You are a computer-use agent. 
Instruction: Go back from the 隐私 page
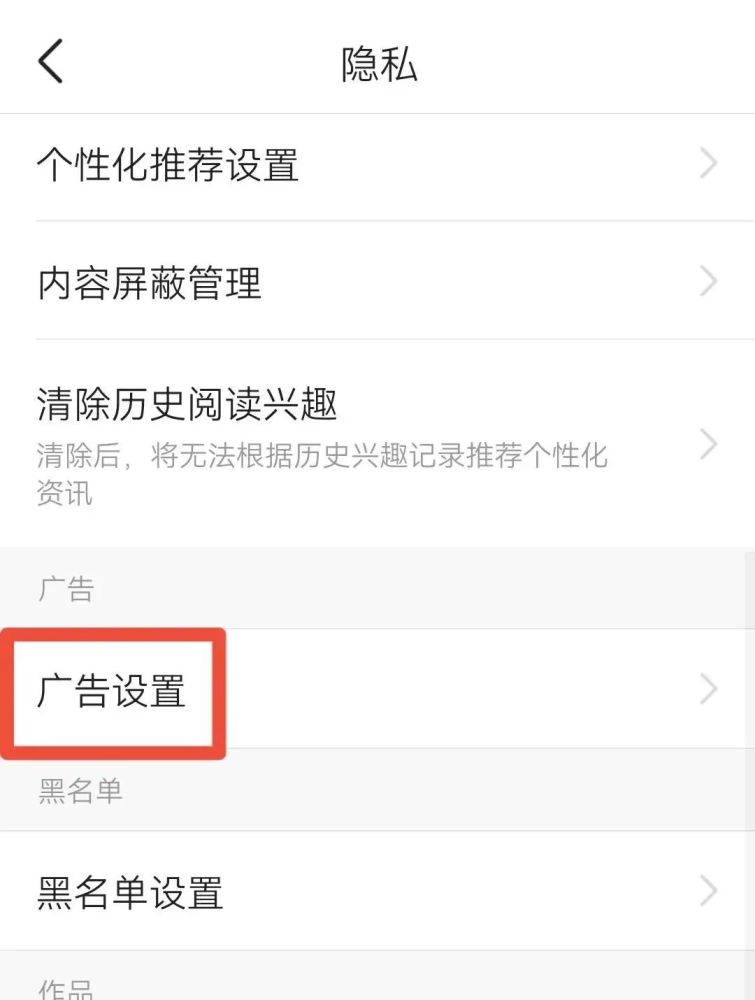click(50, 62)
